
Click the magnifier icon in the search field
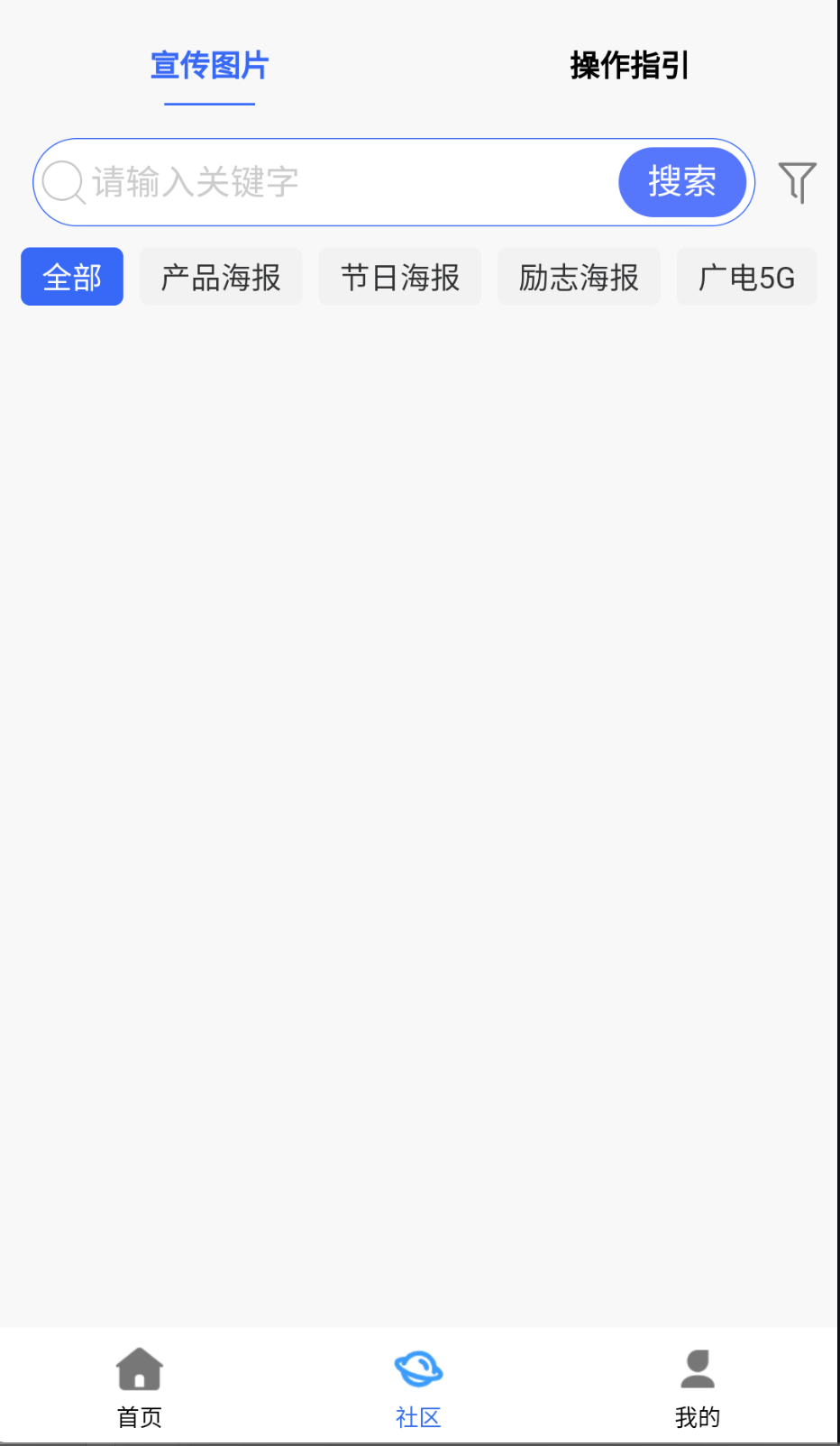62,181
